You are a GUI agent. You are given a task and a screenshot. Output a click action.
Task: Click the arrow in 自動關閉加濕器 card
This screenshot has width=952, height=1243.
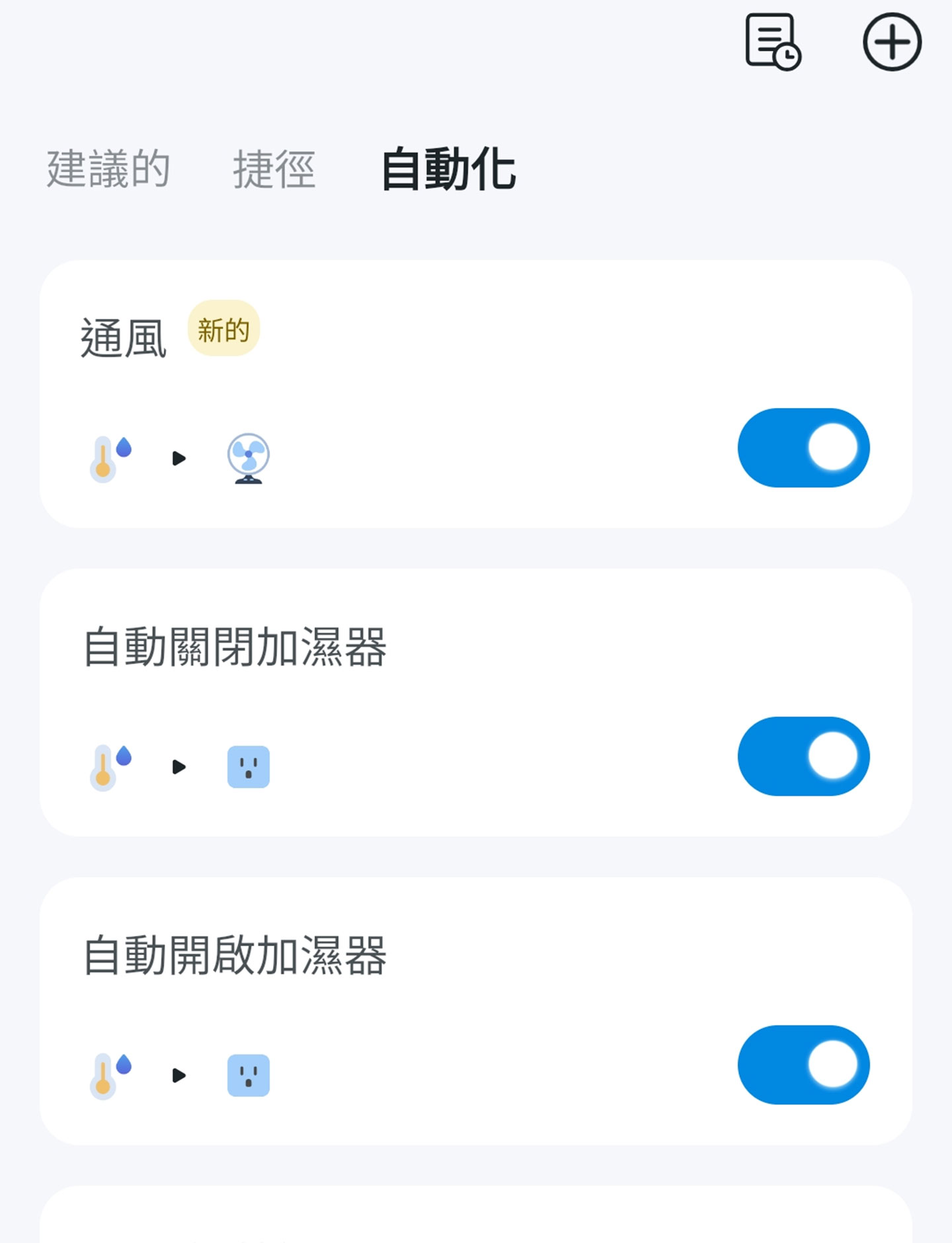pos(178,766)
